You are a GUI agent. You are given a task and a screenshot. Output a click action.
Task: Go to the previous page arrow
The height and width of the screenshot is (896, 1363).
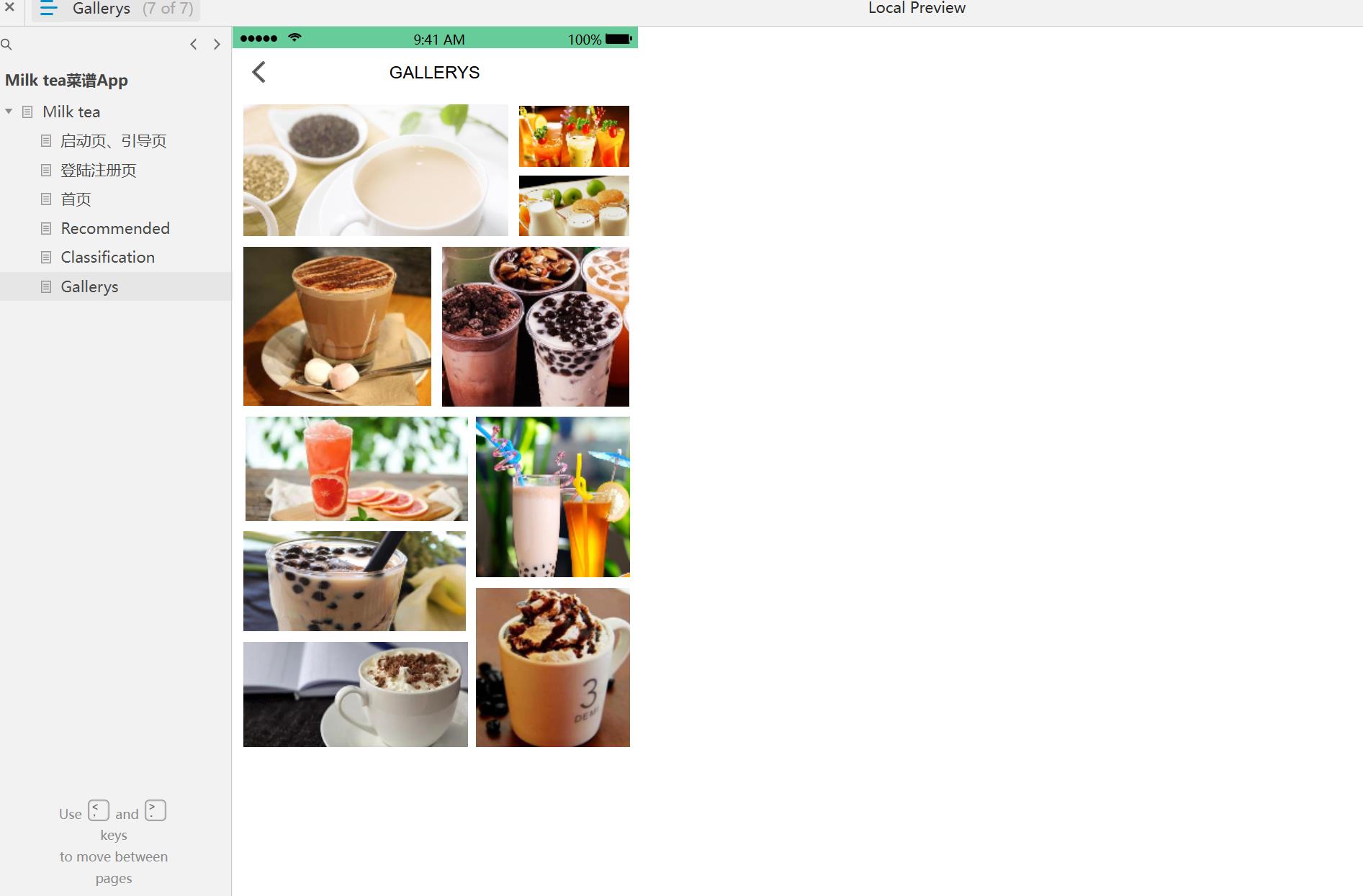(x=193, y=45)
